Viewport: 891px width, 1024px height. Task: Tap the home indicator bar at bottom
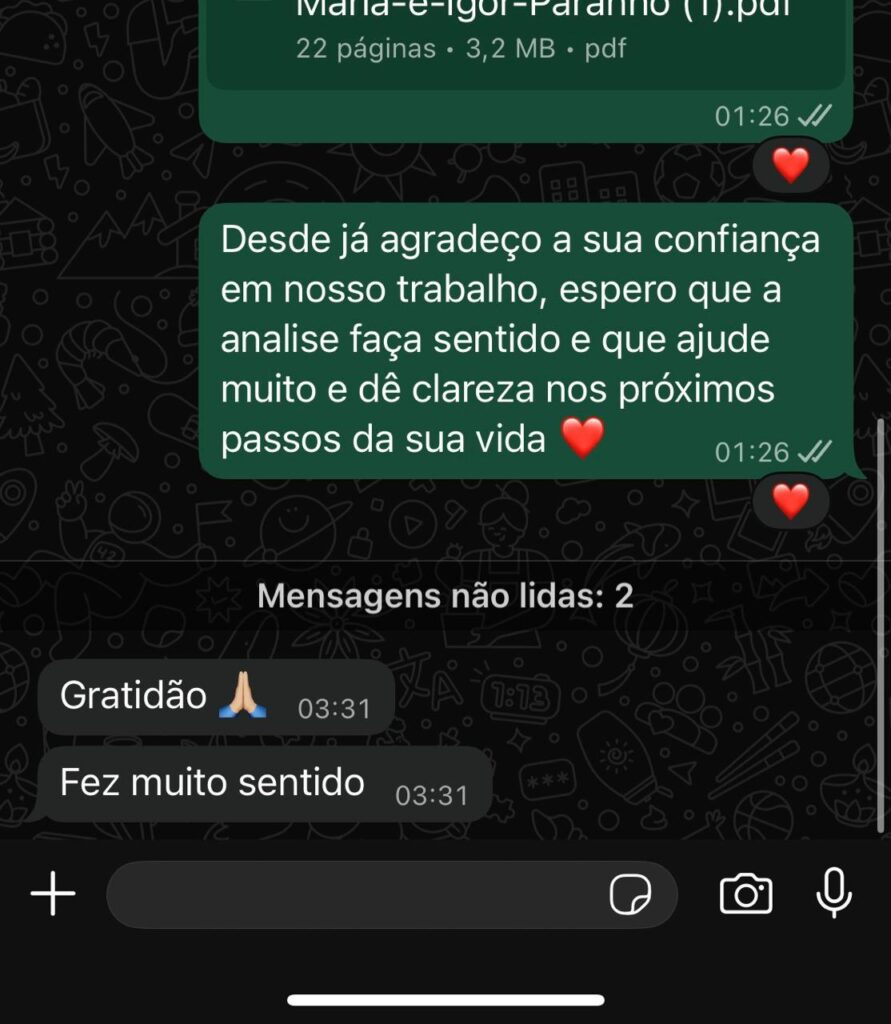[x=445, y=1000]
